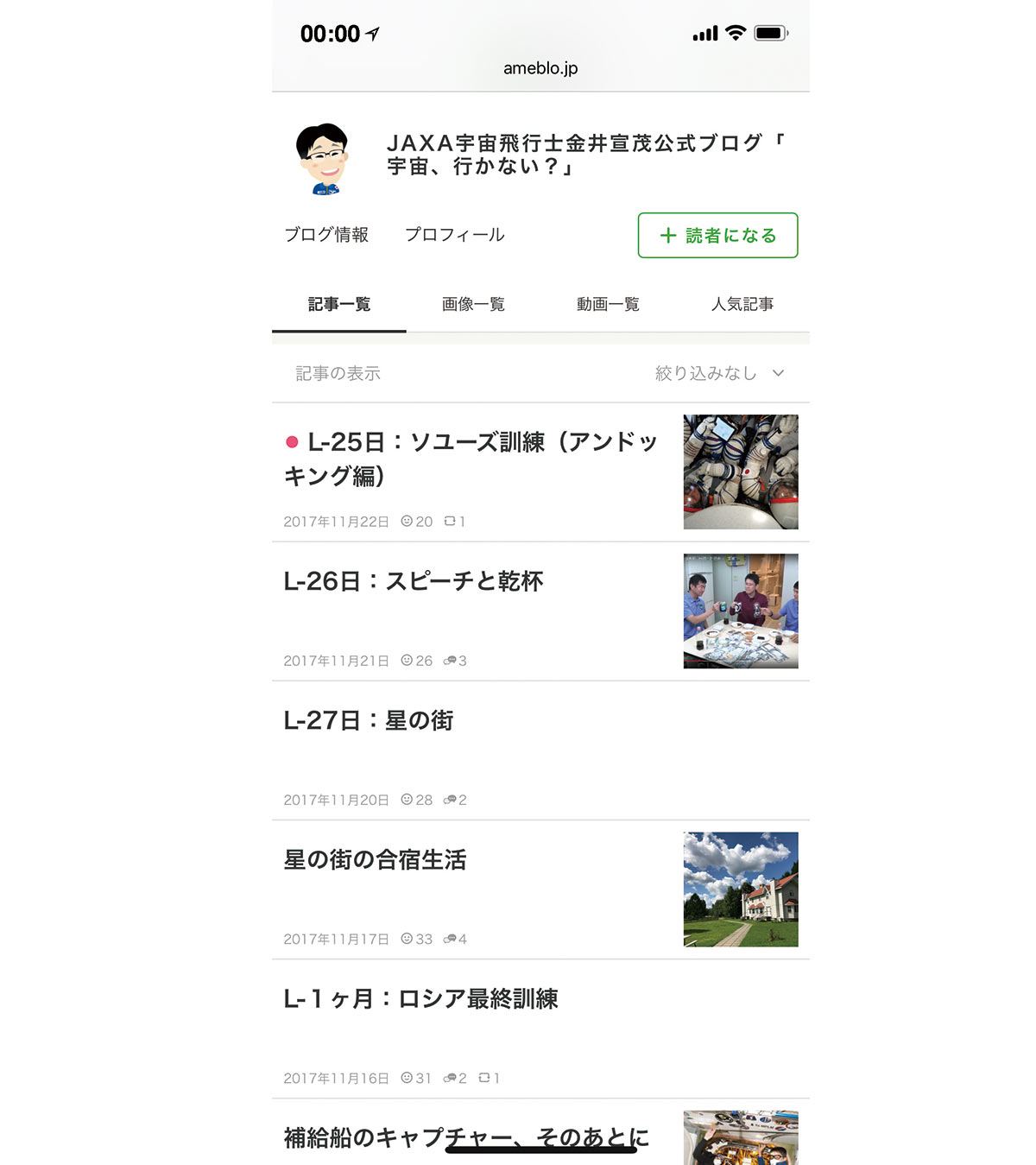Open article L-1ヶ月：ロシア最終訓練

(x=421, y=998)
